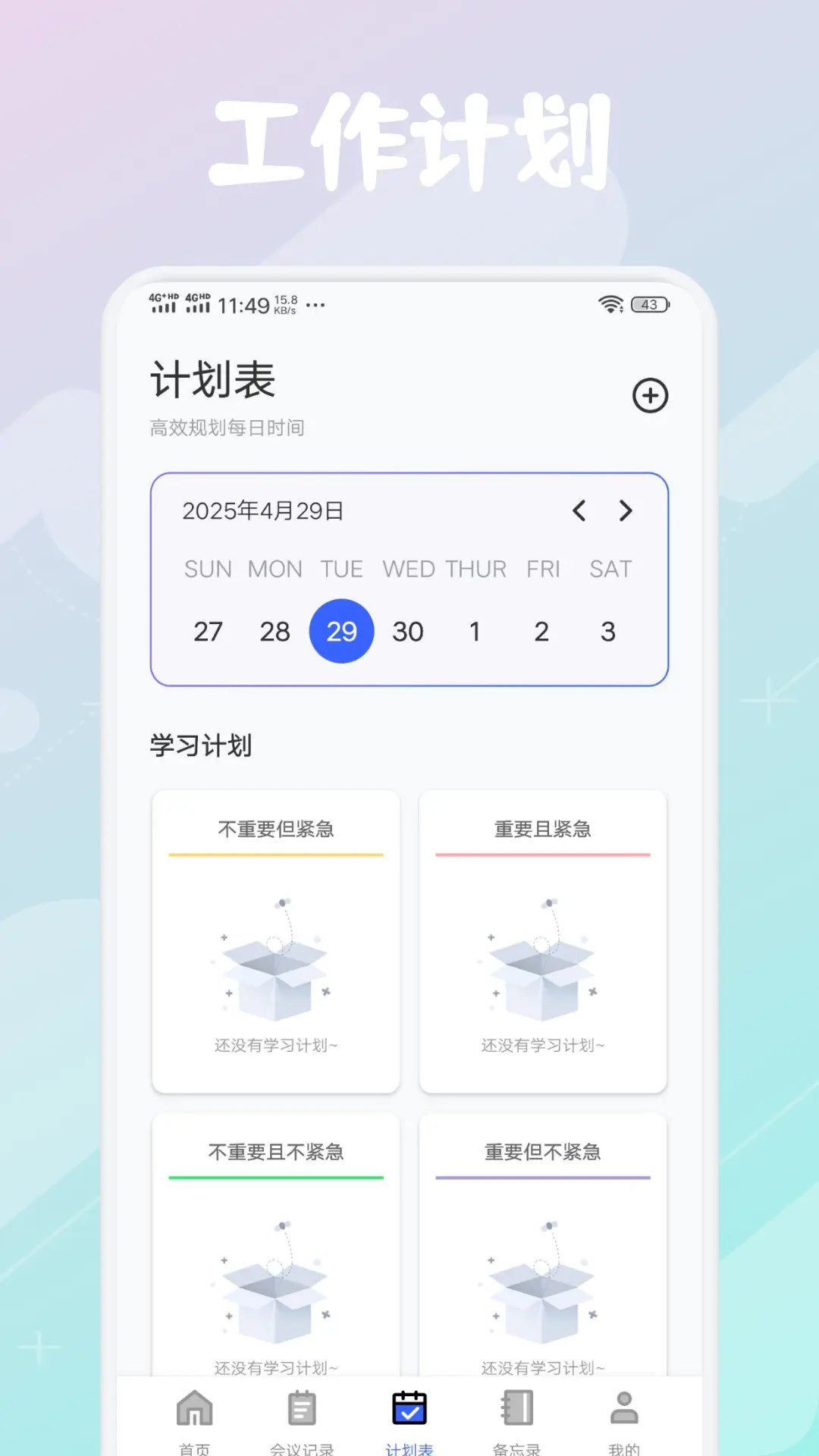Select date 30 in the calendar
The height and width of the screenshot is (1456, 819).
(408, 632)
